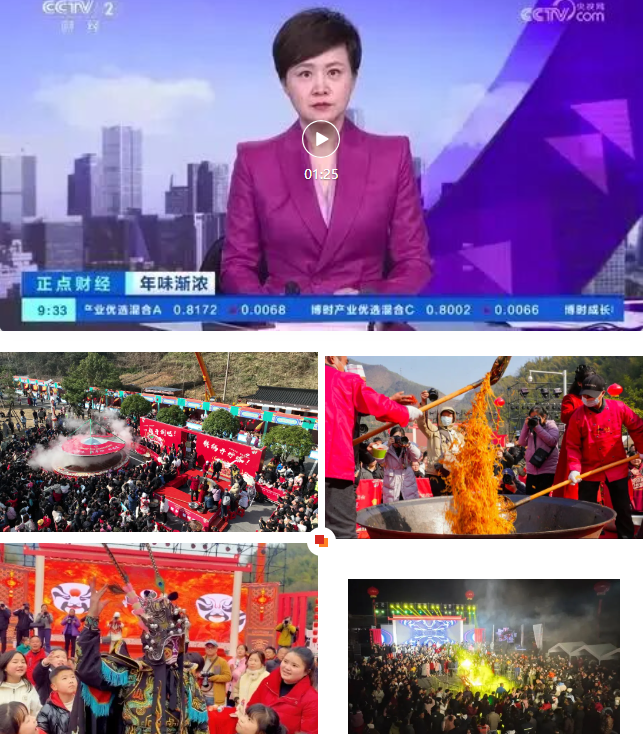
Task: Open the face-changing opera performer photo
Action: point(159,638)
